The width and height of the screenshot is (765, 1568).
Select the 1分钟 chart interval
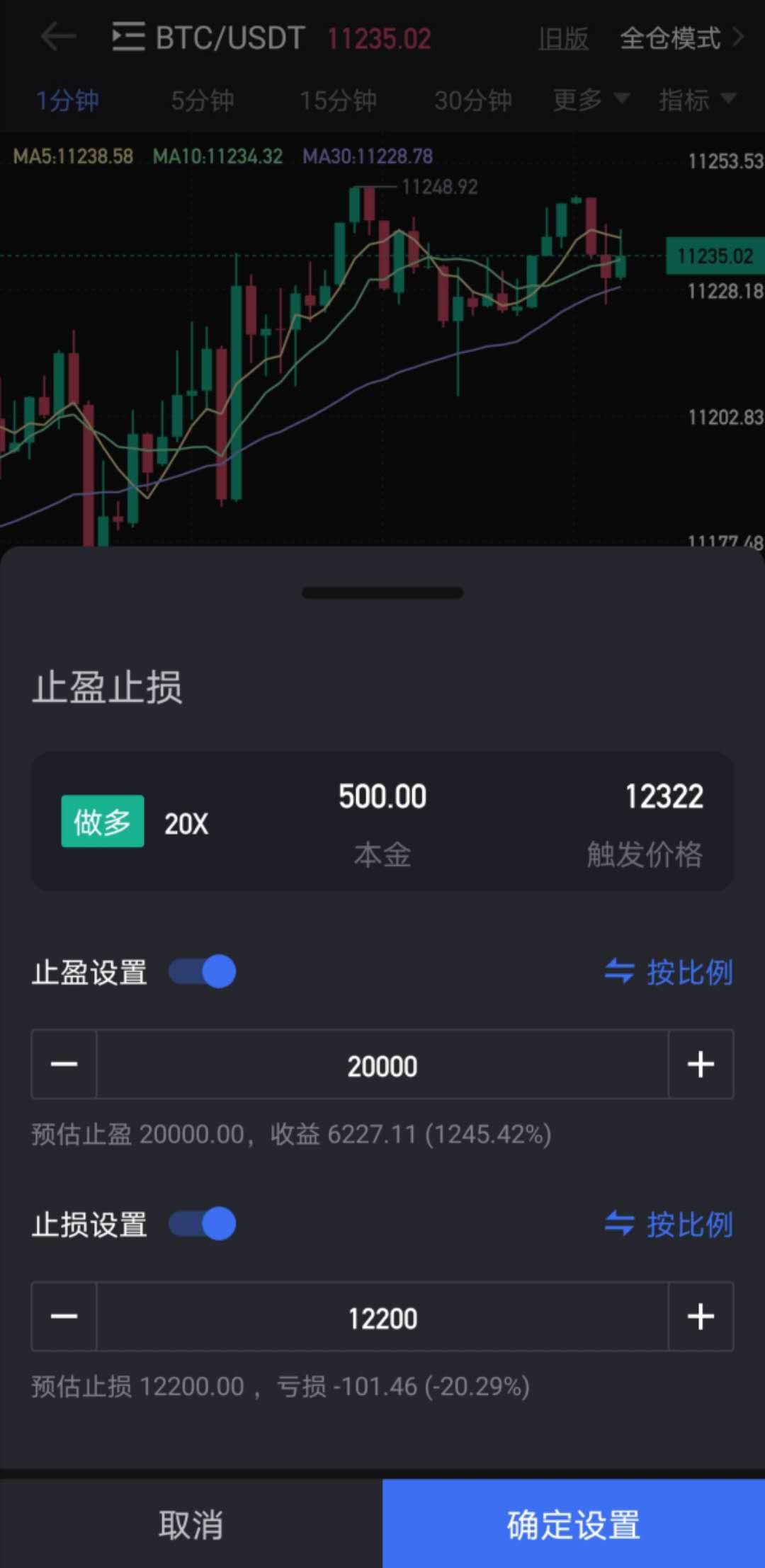click(67, 101)
